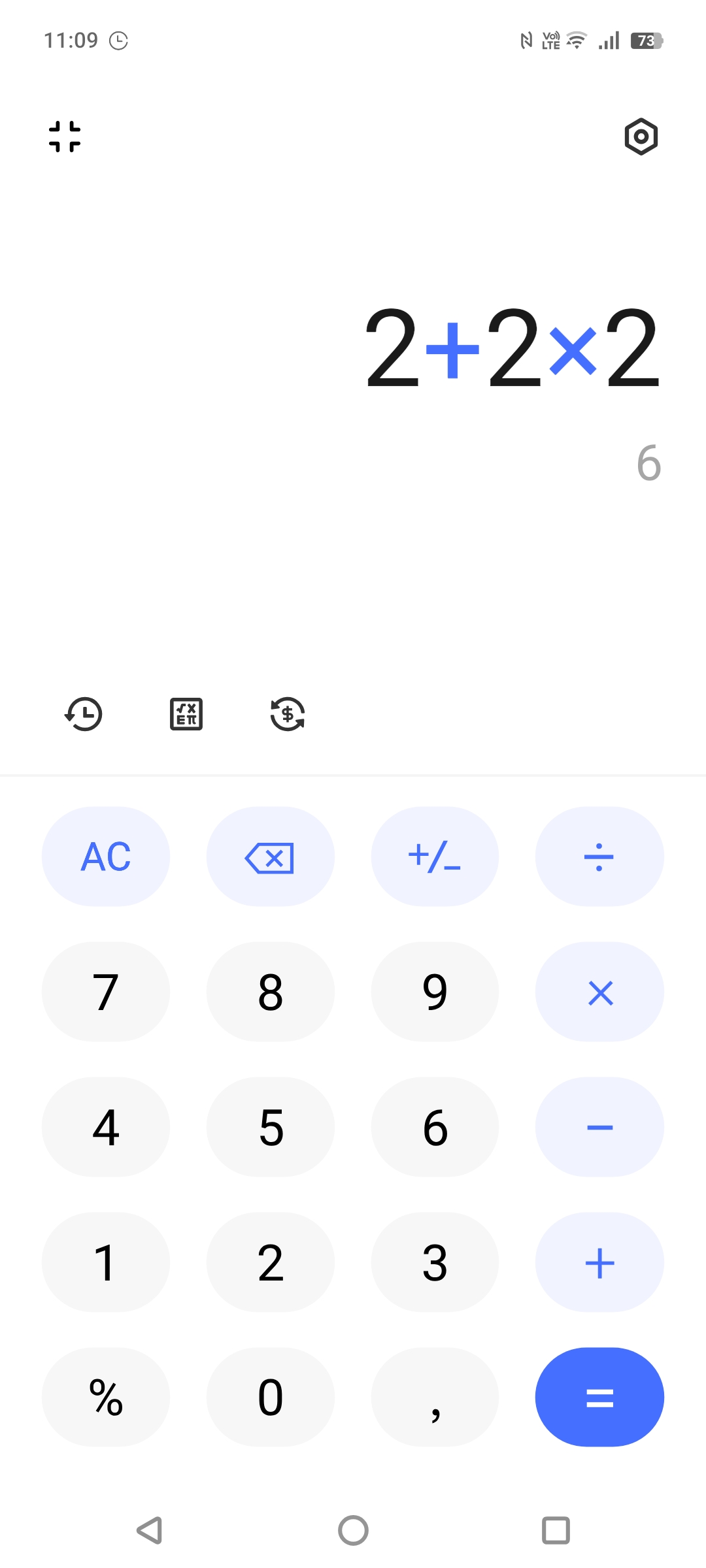The image size is (706, 1568).
Task: Enter digit 7
Action: [106, 992]
